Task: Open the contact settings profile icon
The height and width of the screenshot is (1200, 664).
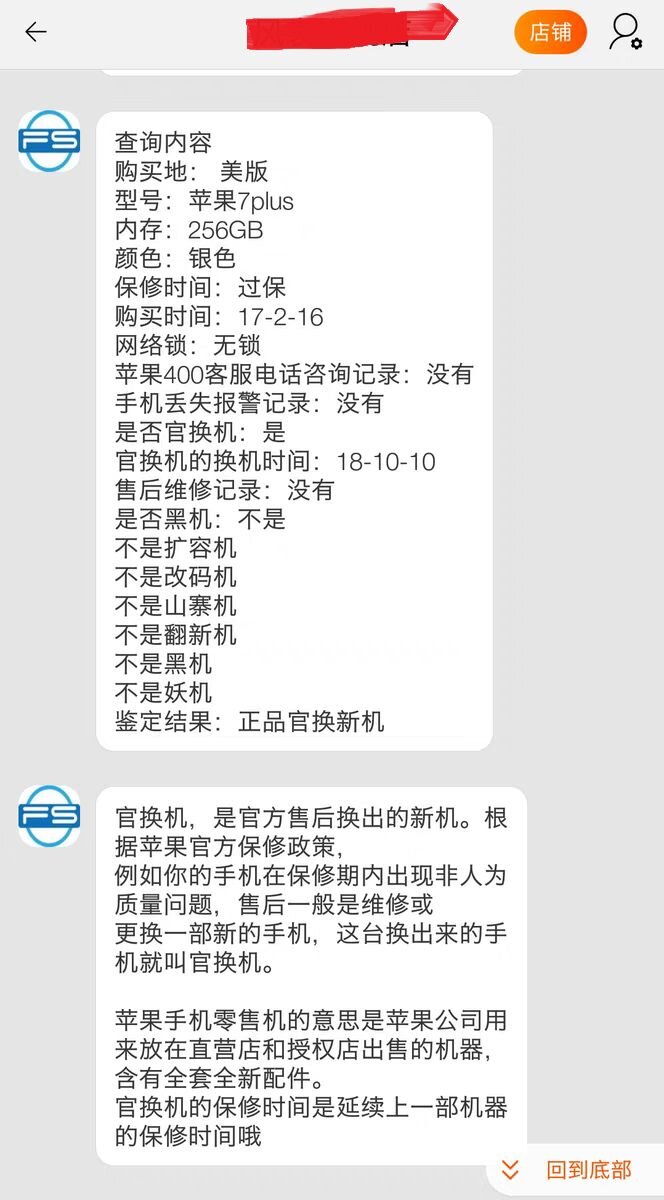Action: [626, 32]
